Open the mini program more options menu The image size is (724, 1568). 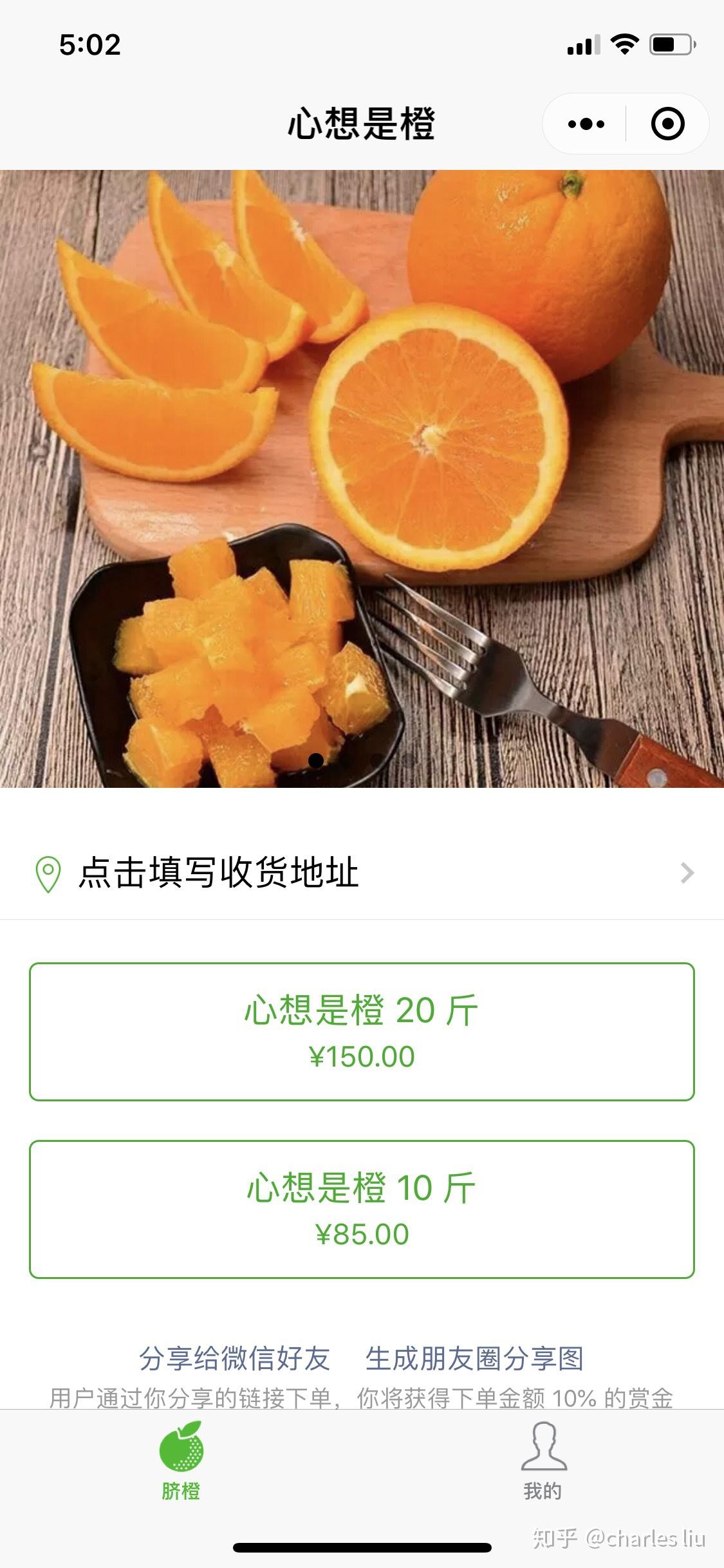coord(586,124)
